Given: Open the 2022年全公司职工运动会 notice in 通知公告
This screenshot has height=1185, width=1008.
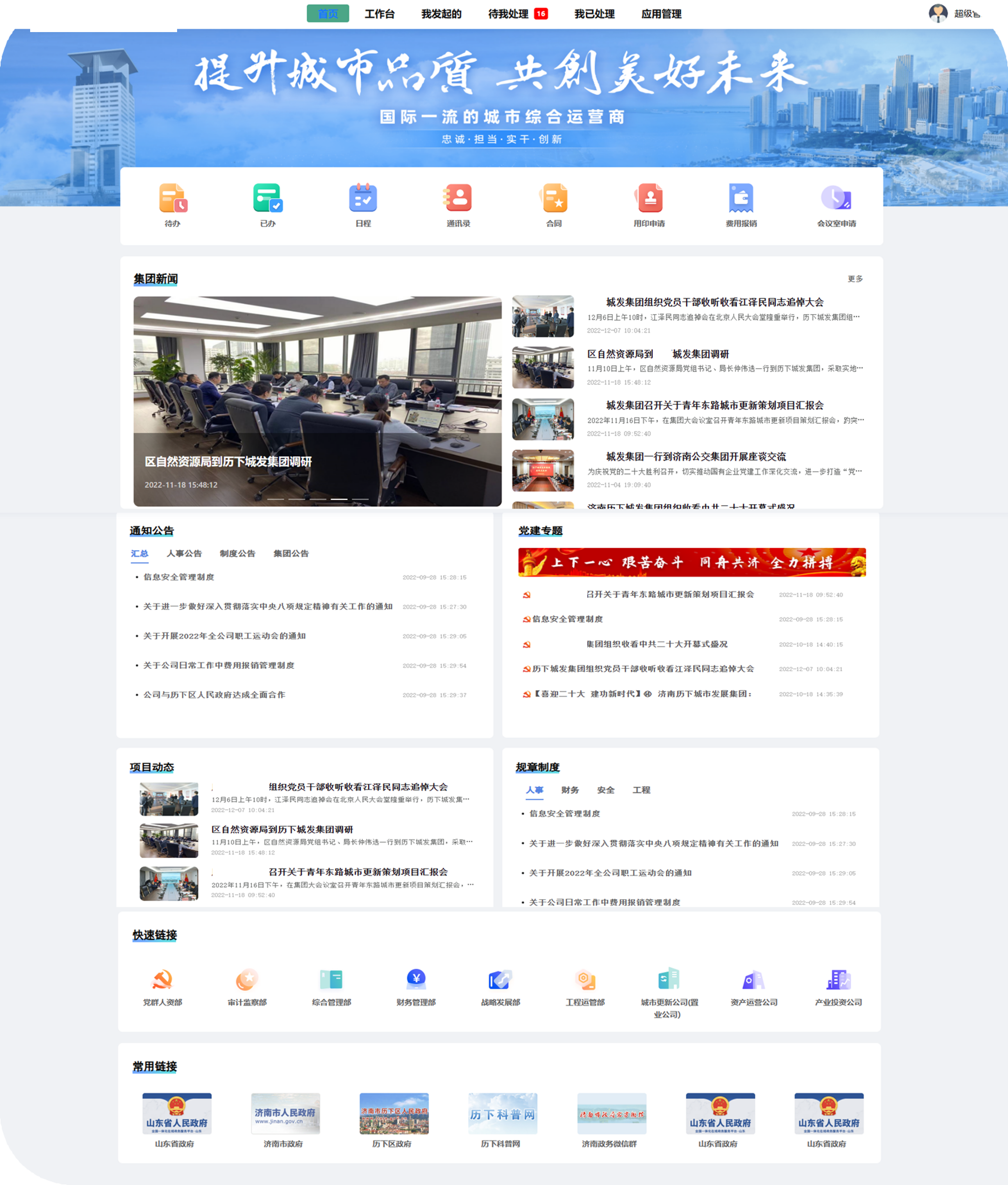Looking at the screenshot, I should [224, 636].
